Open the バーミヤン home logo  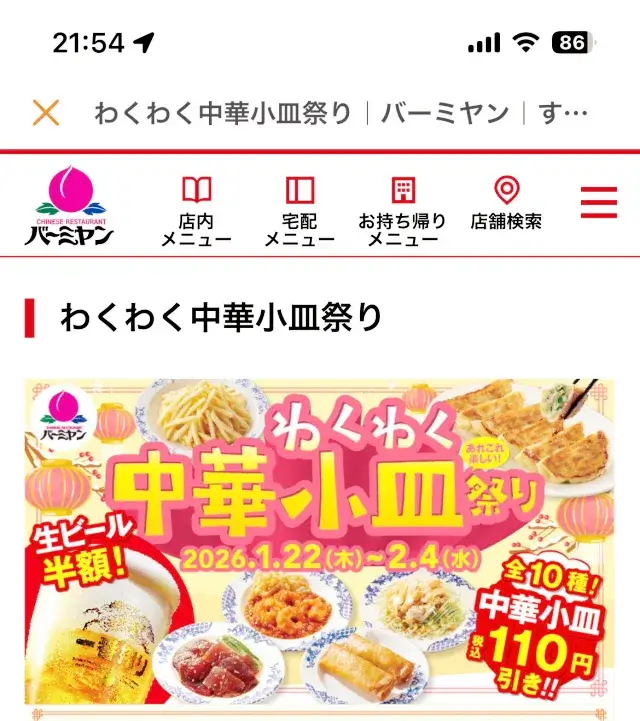click(68, 207)
